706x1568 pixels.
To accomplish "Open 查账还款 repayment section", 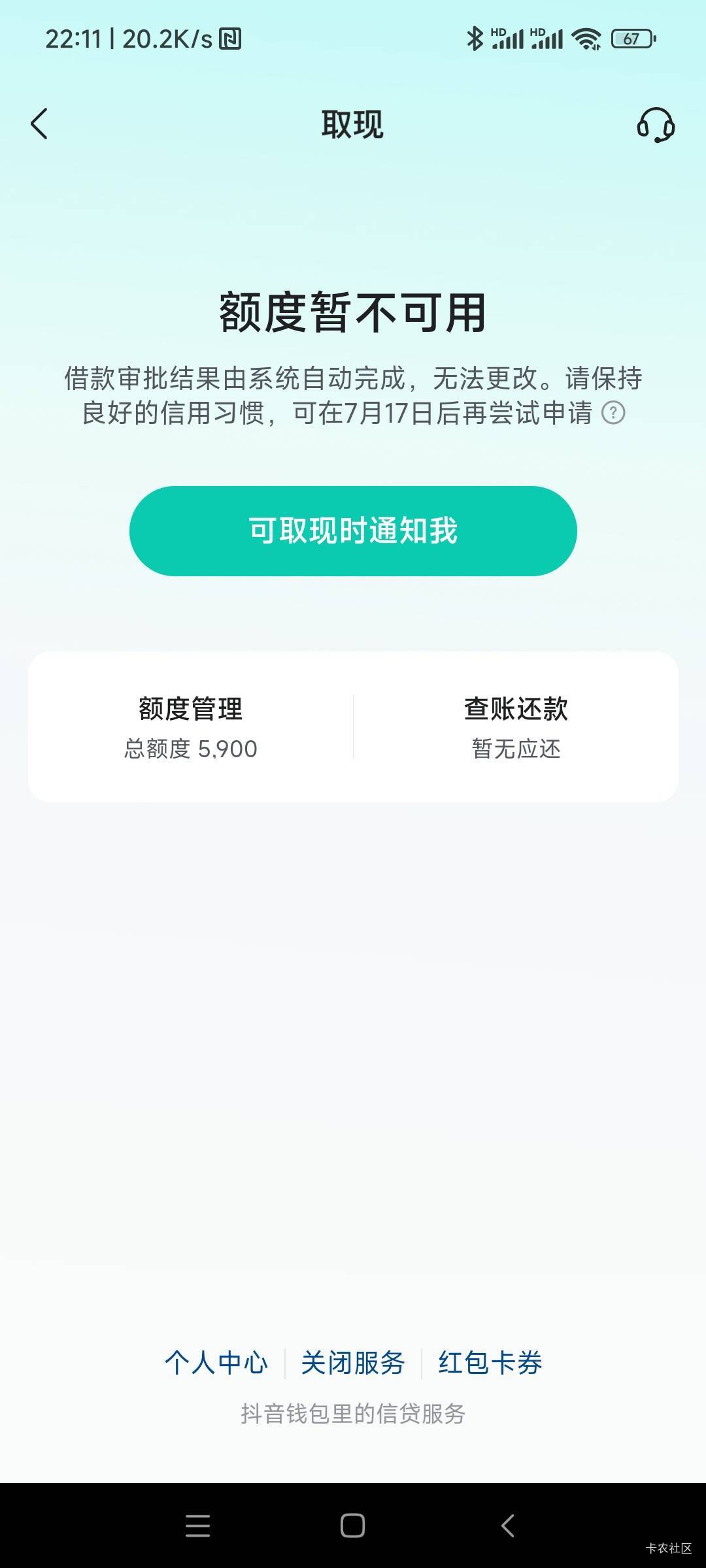I will tap(516, 727).
